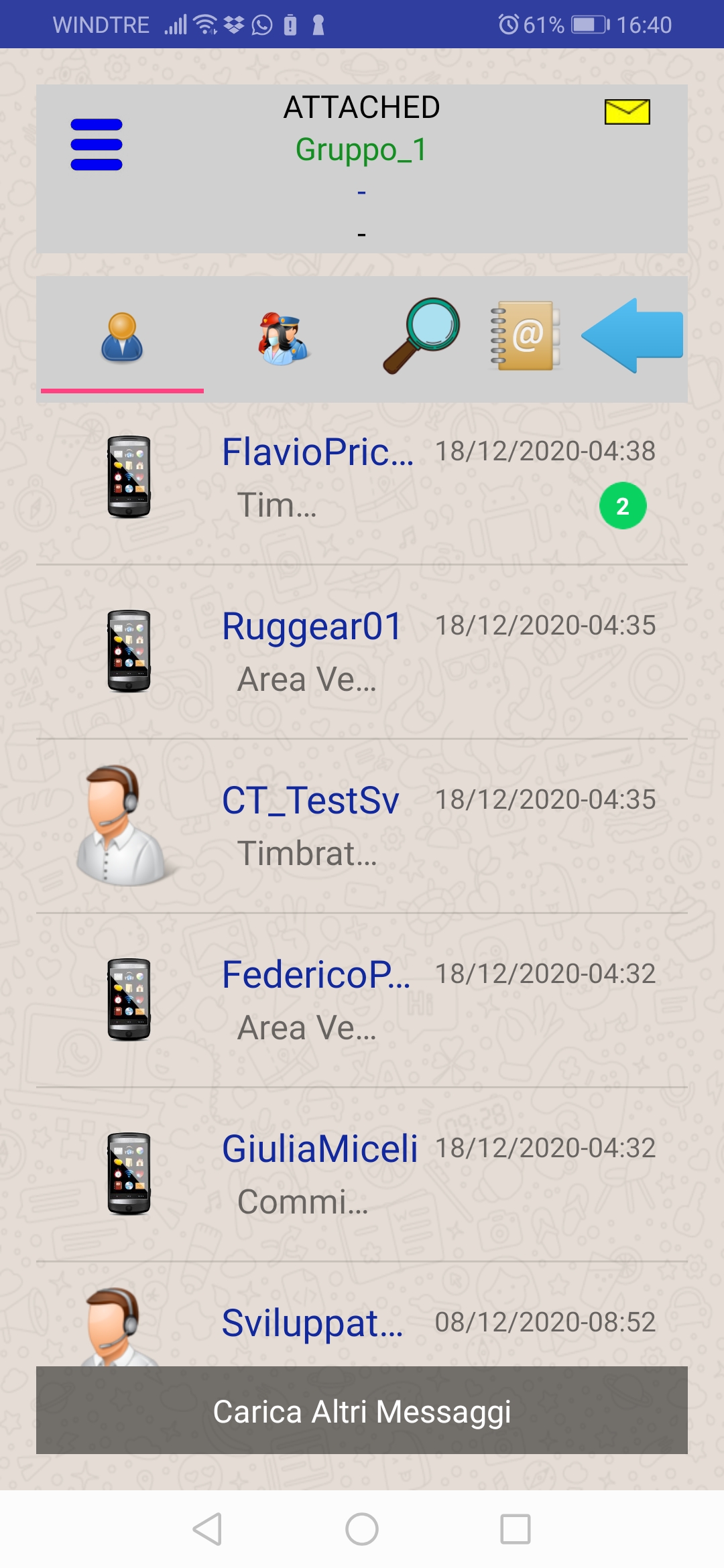The width and height of the screenshot is (724, 1568).
Task: Open the chat with Ruggear01
Action: click(x=362, y=651)
